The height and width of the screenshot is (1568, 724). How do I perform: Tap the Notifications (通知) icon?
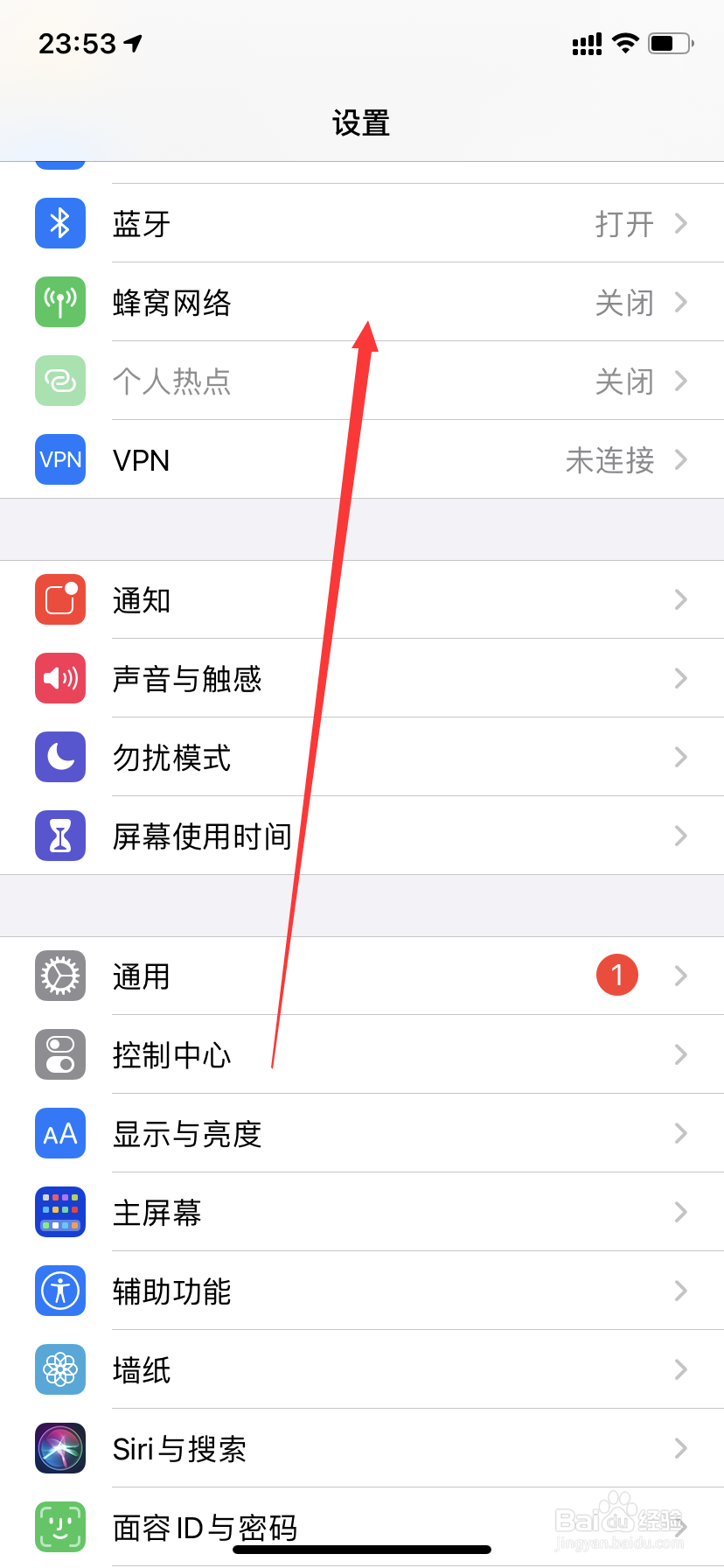pyautogui.click(x=59, y=599)
